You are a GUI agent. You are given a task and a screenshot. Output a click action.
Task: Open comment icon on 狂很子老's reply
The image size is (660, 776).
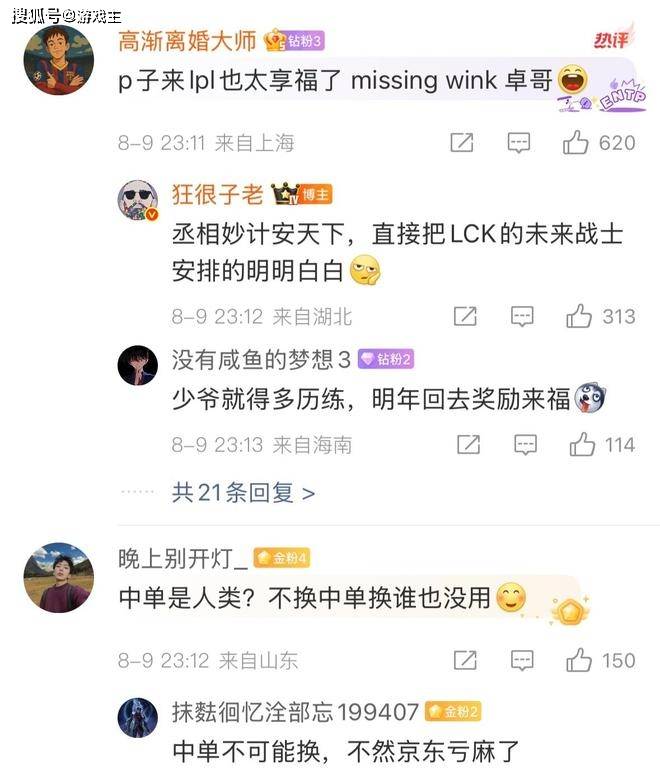[x=522, y=317]
